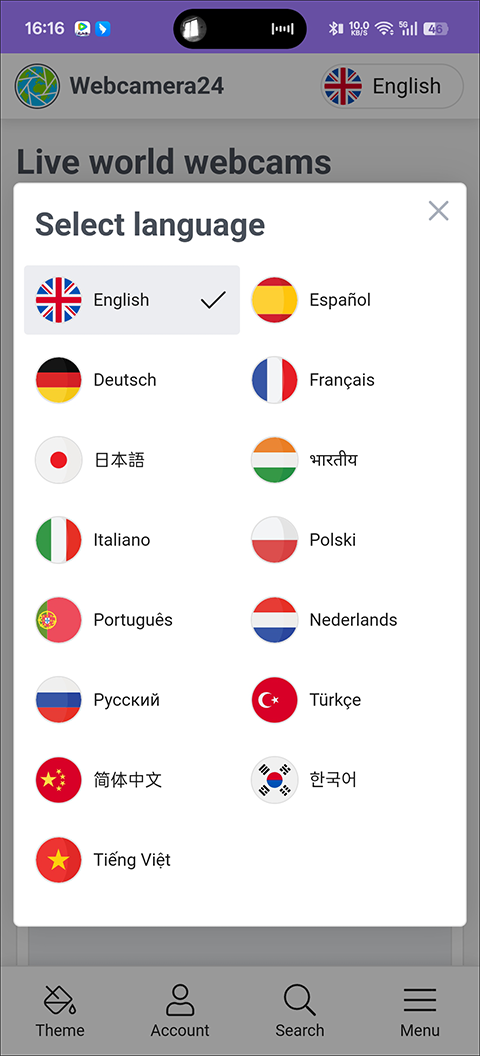Select Русский language option
Image resolution: width=480 pixels, height=1056 pixels.
point(132,700)
